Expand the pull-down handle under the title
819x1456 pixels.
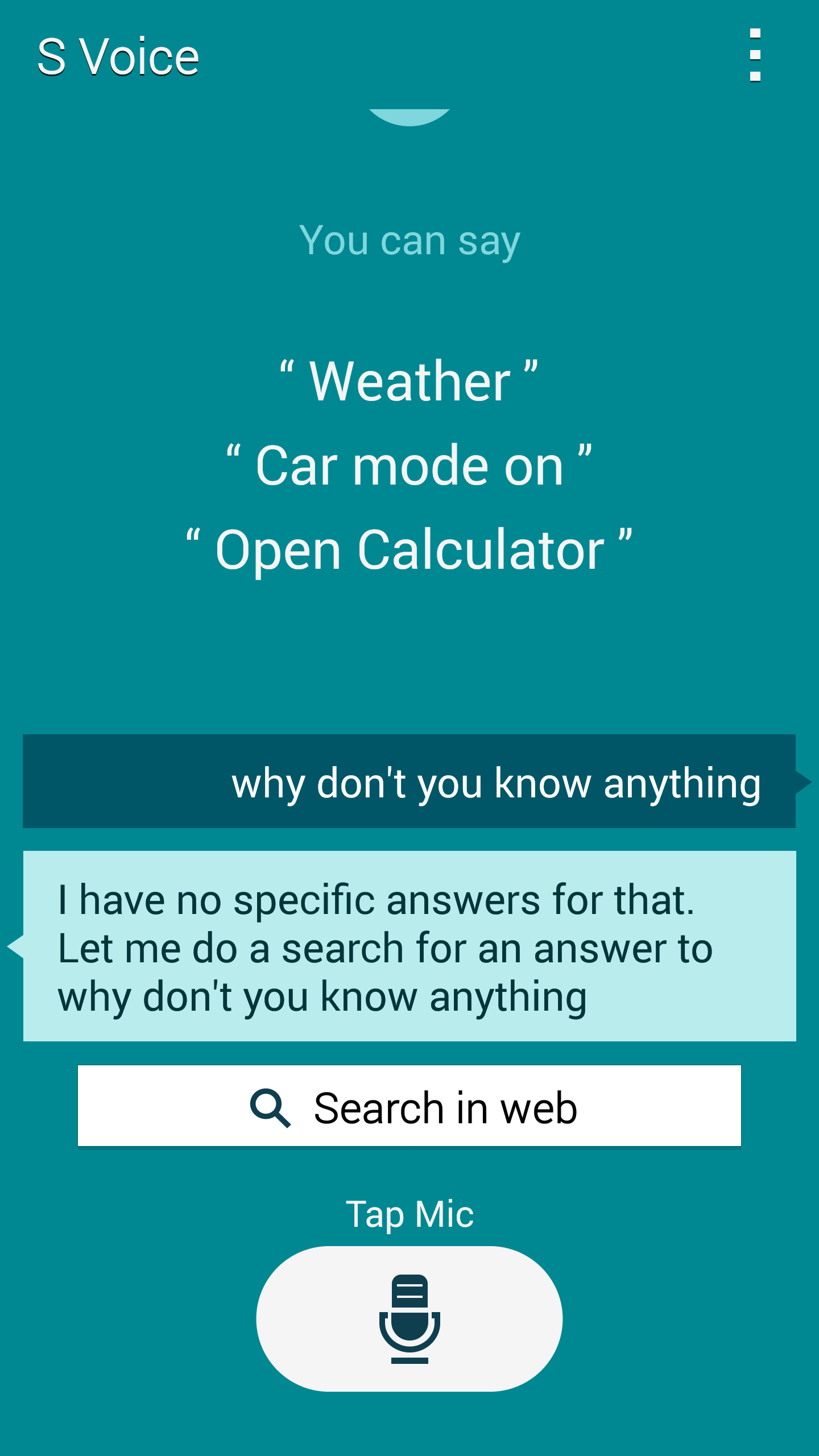tap(409, 117)
